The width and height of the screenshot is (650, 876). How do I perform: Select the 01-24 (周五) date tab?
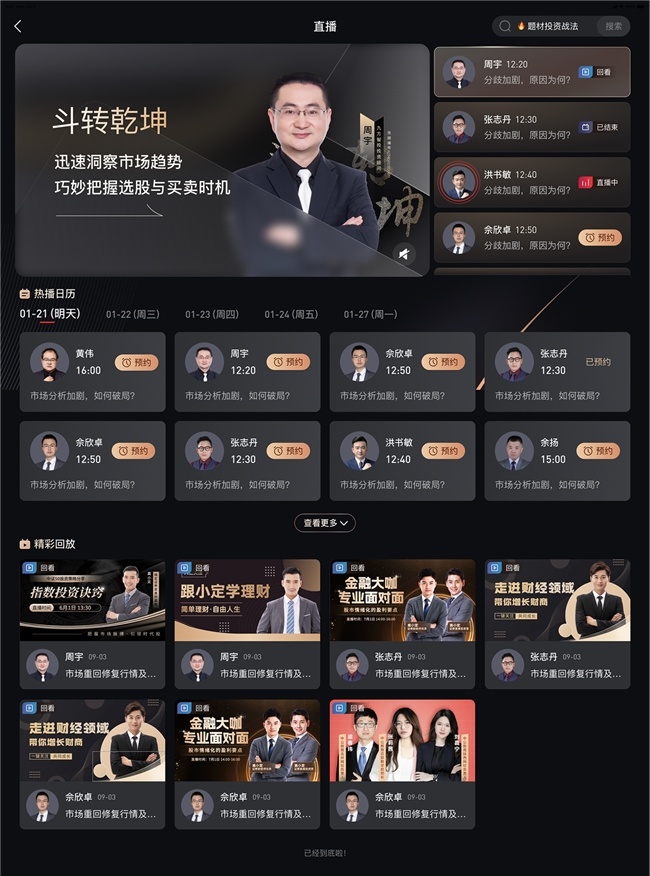click(x=291, y=314)
